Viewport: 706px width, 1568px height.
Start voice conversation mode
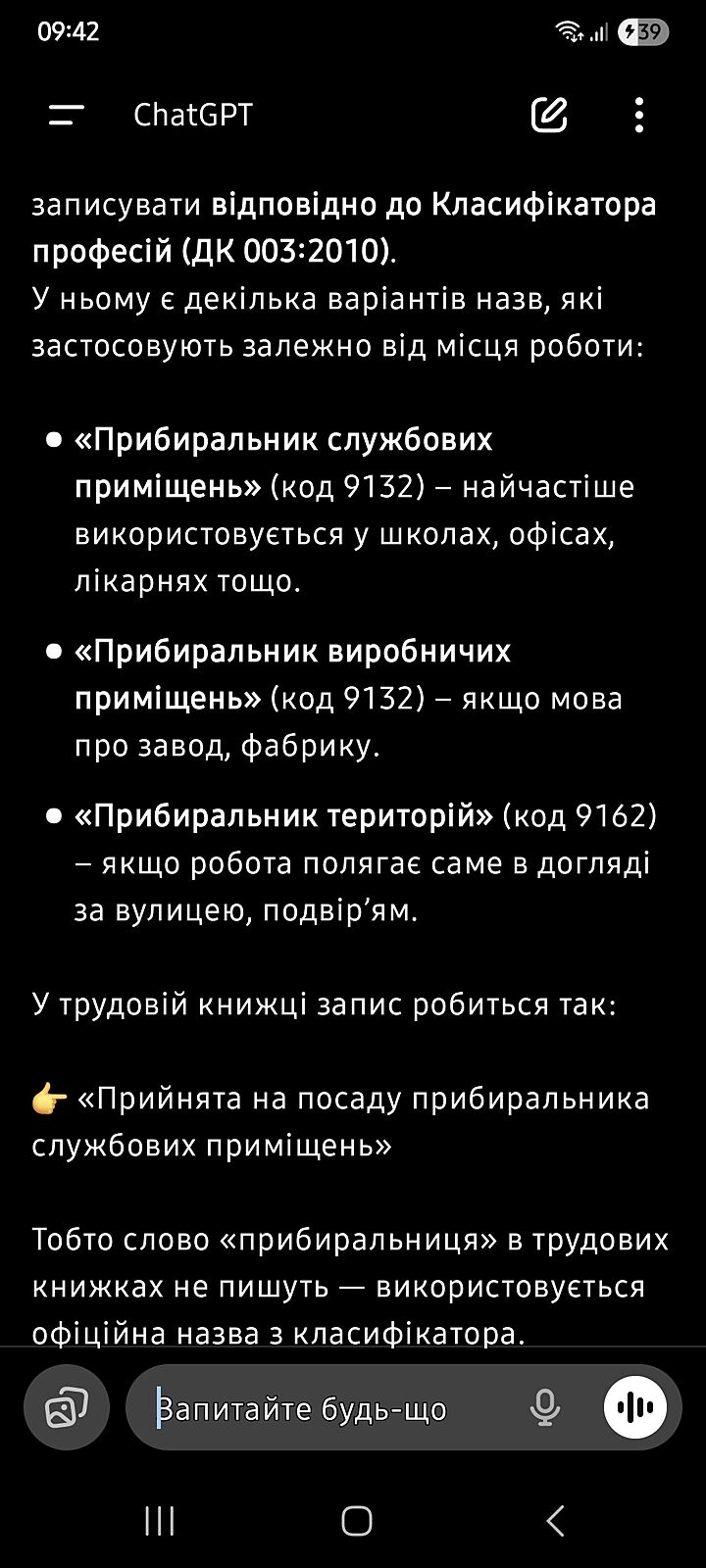635,1408
